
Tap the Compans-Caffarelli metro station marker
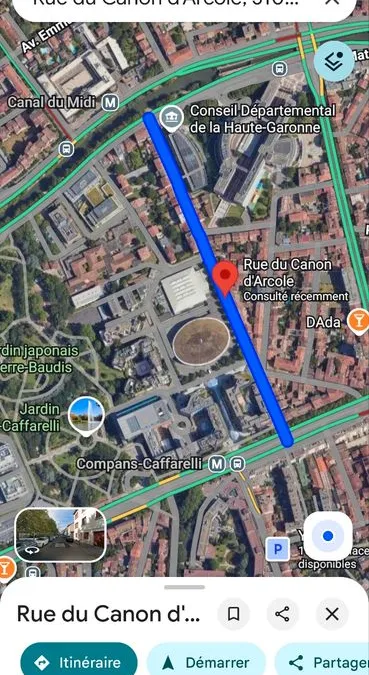[217, 464]
